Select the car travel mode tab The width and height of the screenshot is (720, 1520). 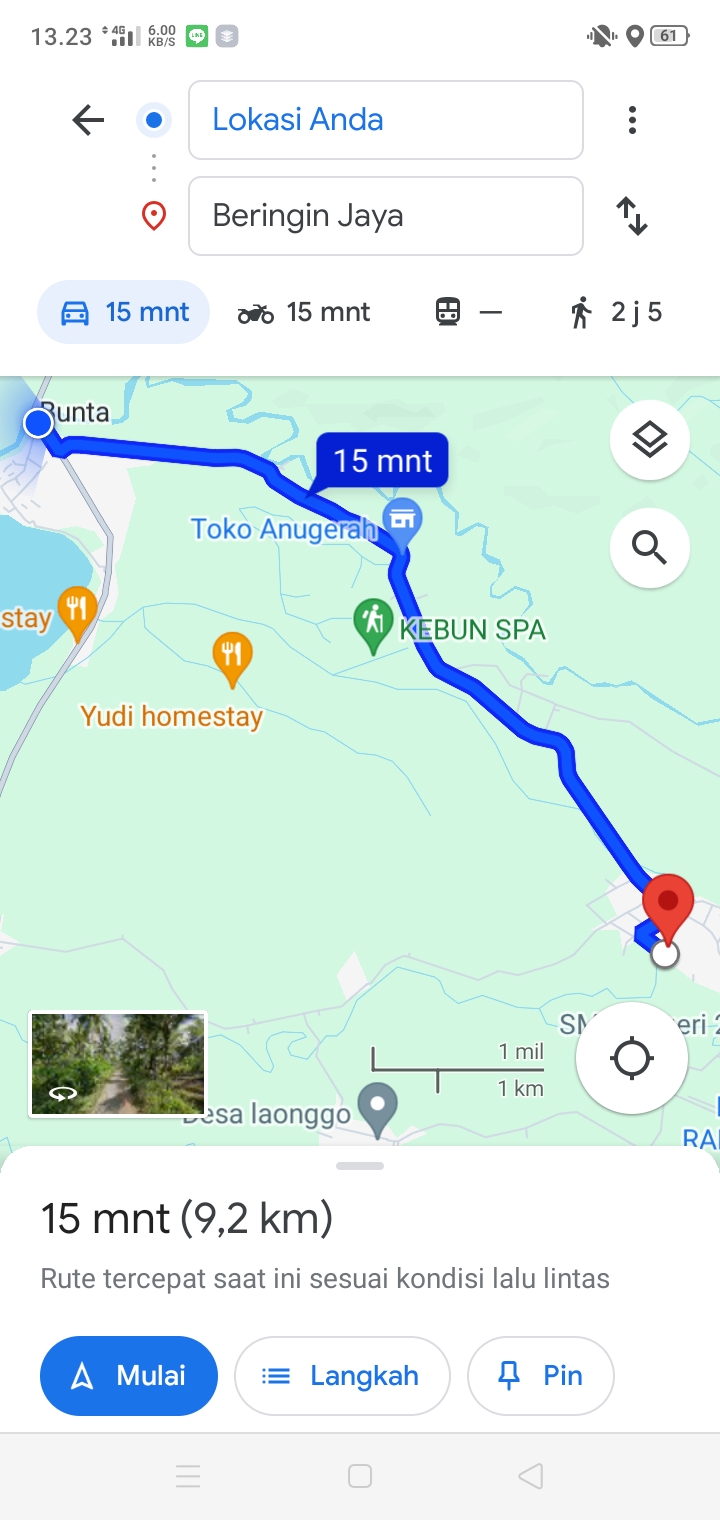pos(124,312)
